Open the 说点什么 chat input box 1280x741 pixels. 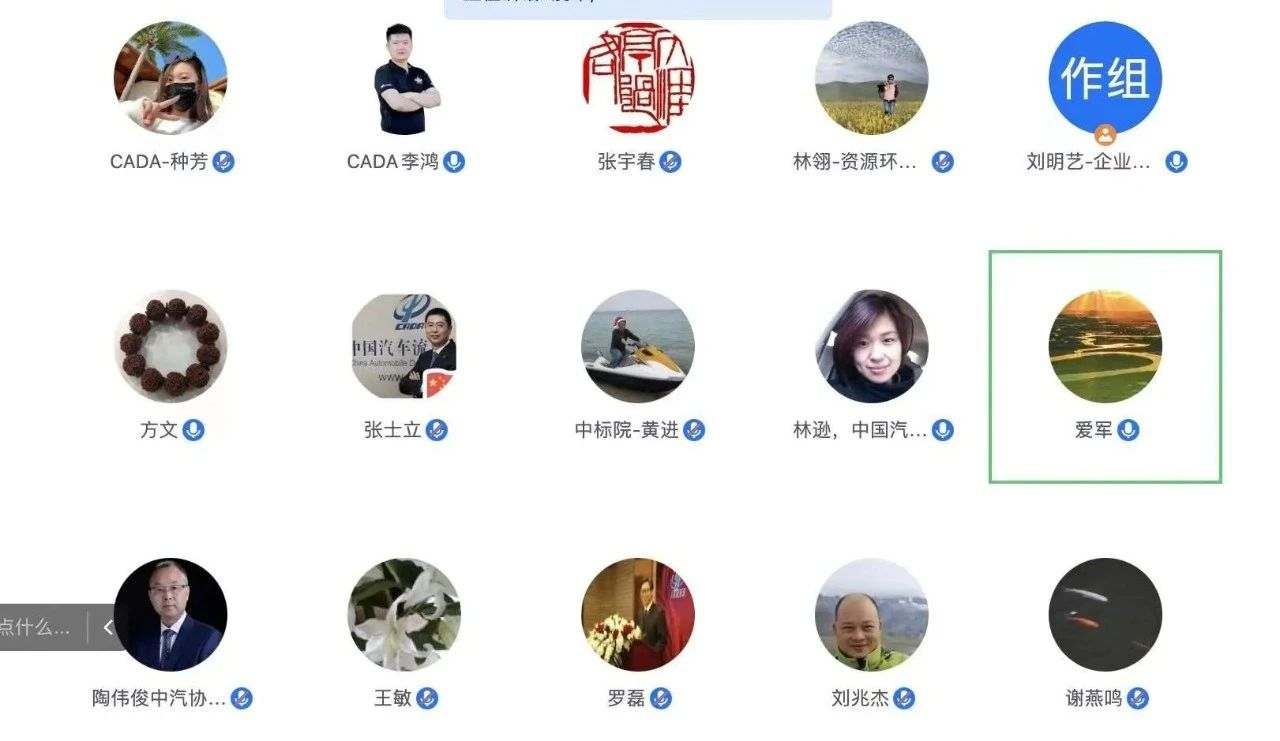click(x=38, y=628)
